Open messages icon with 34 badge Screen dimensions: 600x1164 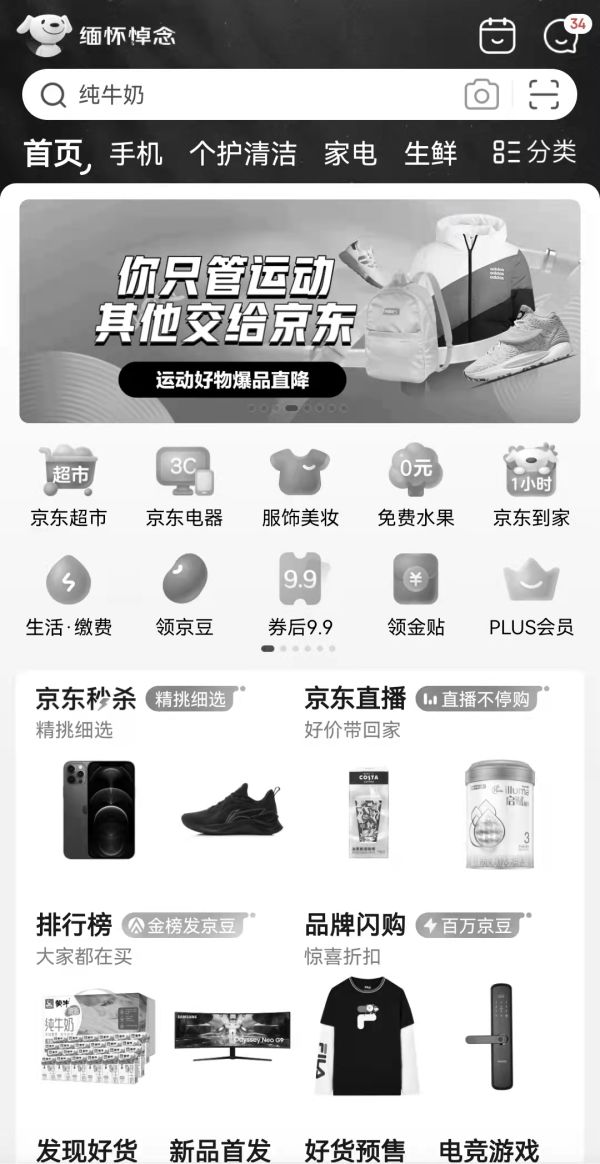point(561,36)
